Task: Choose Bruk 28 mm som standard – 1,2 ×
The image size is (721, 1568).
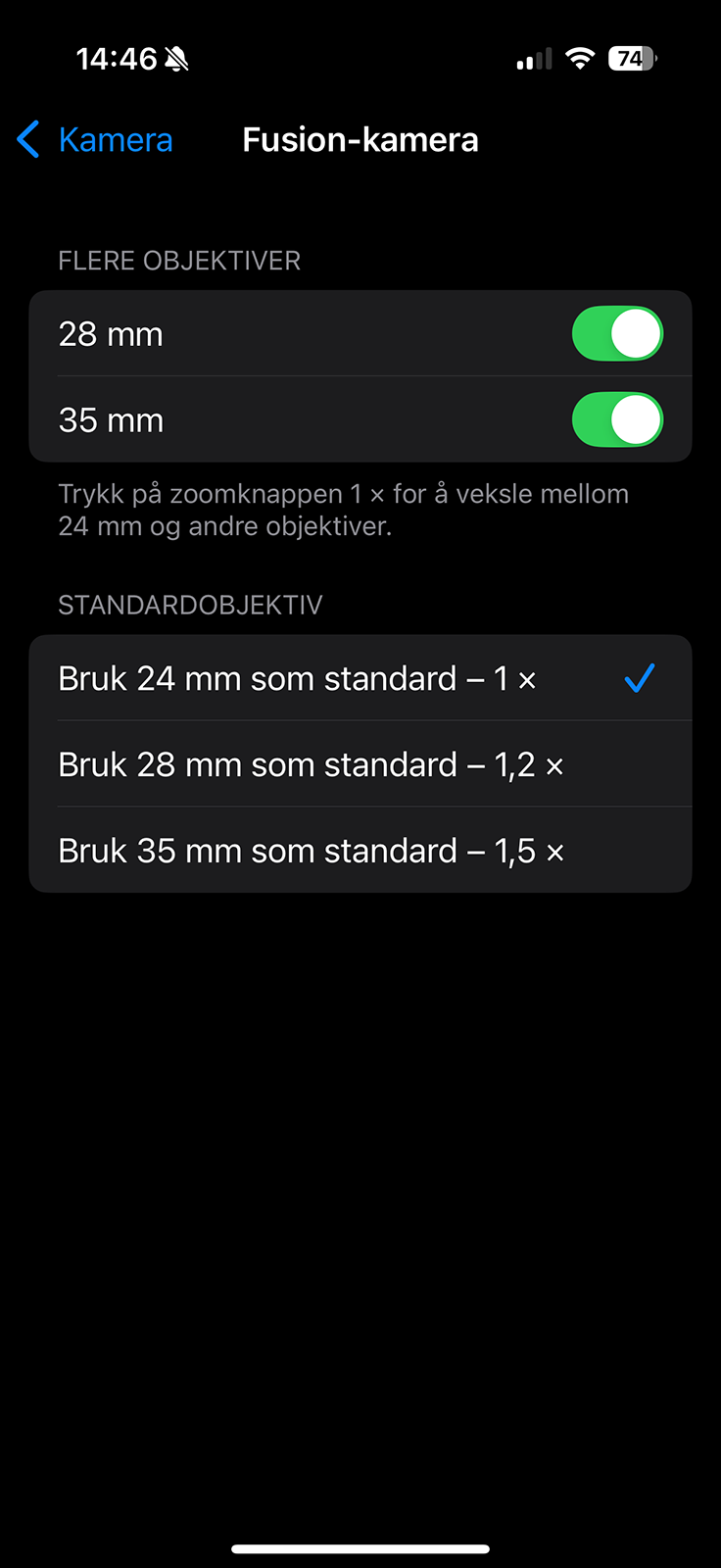Action: point(360,764)
